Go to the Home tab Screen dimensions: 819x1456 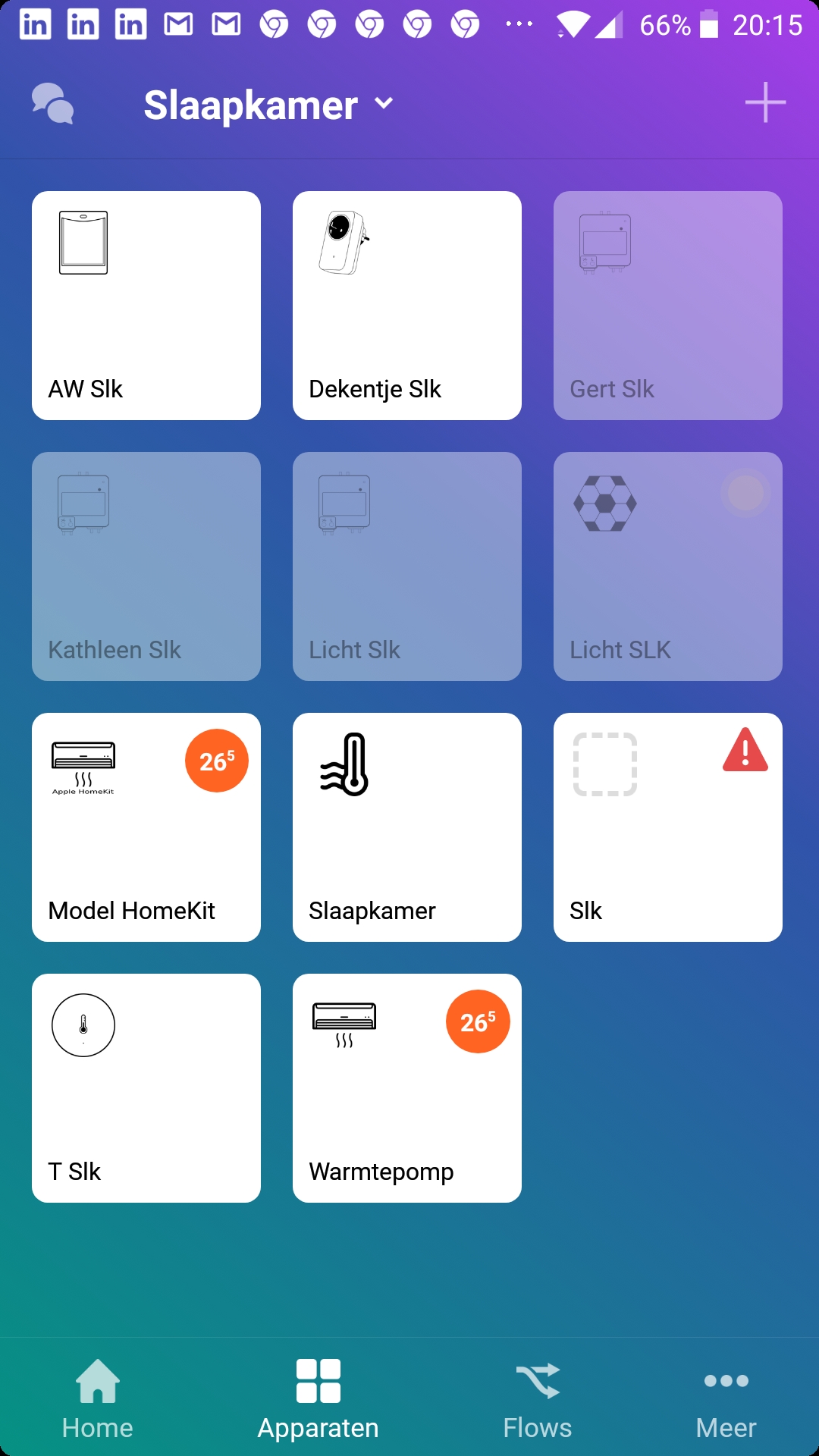coord(98,1398)
